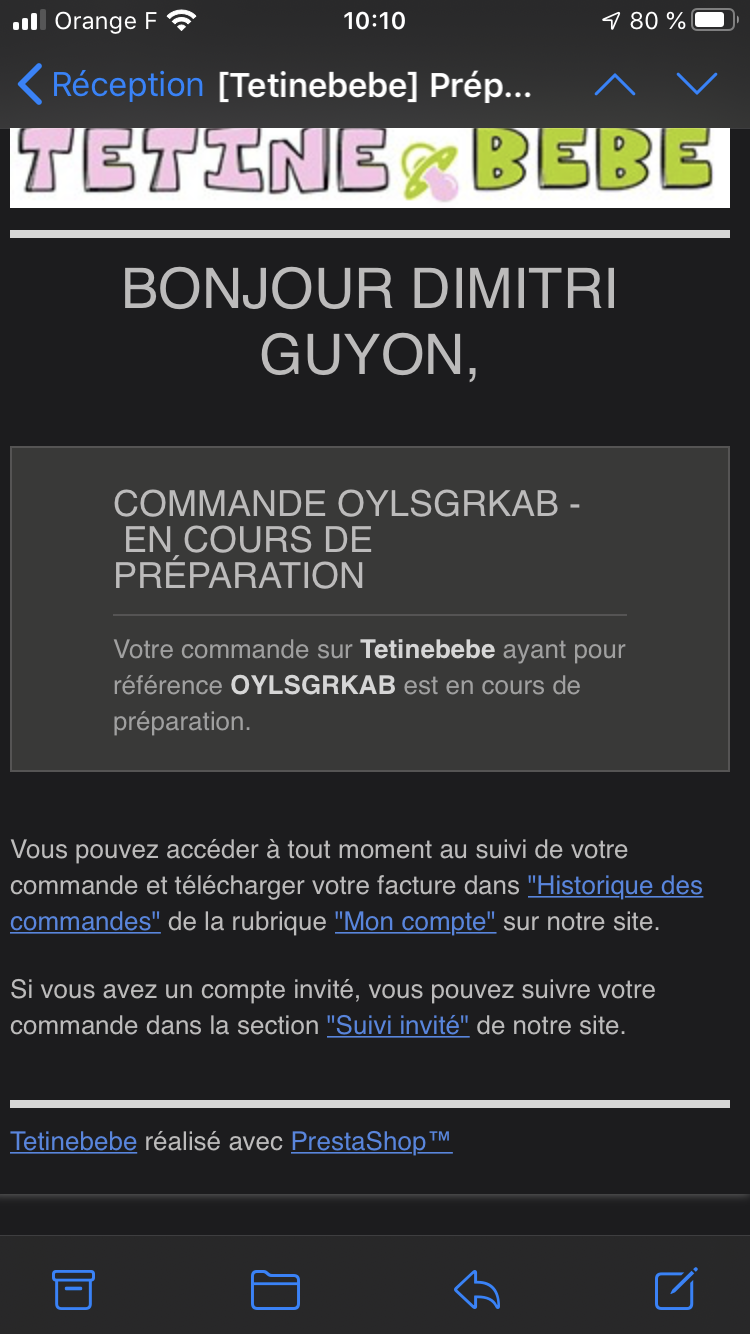Open the "Mon compte" link
The image size is (750, 1334).
point(415,922)
